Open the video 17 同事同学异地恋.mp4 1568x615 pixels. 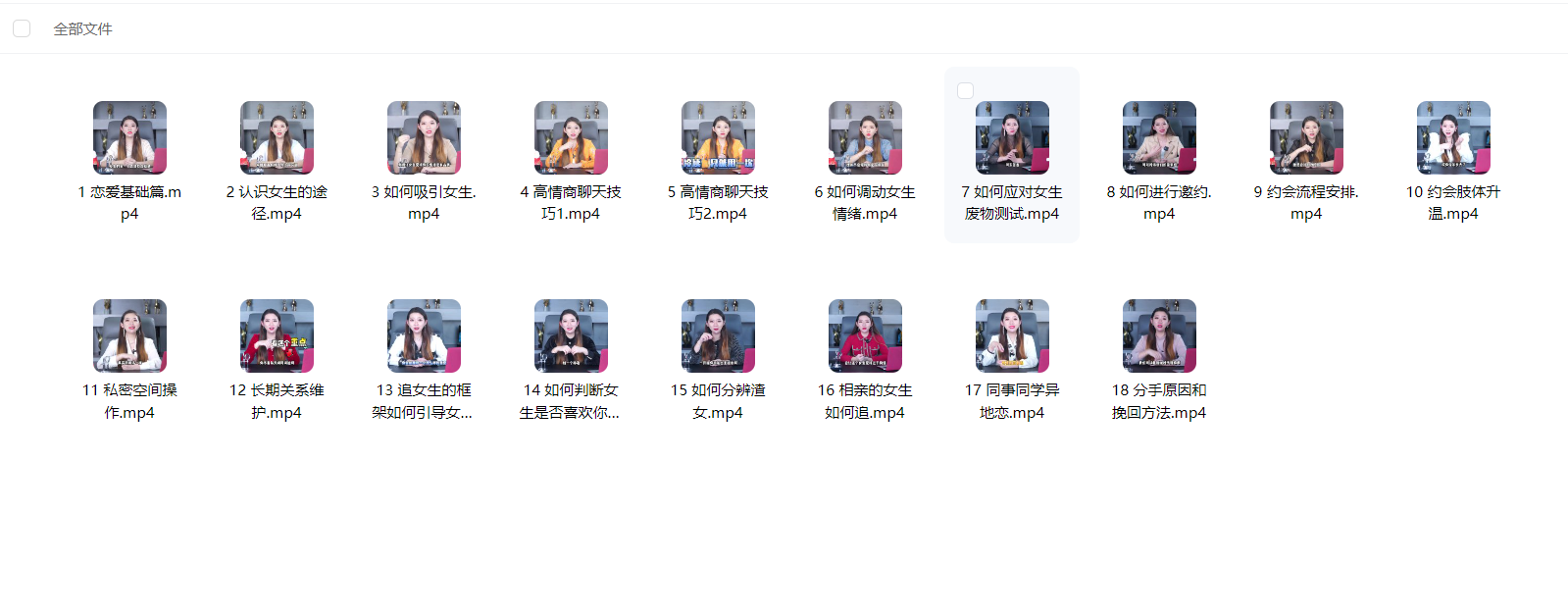[x=1012, y=336]
